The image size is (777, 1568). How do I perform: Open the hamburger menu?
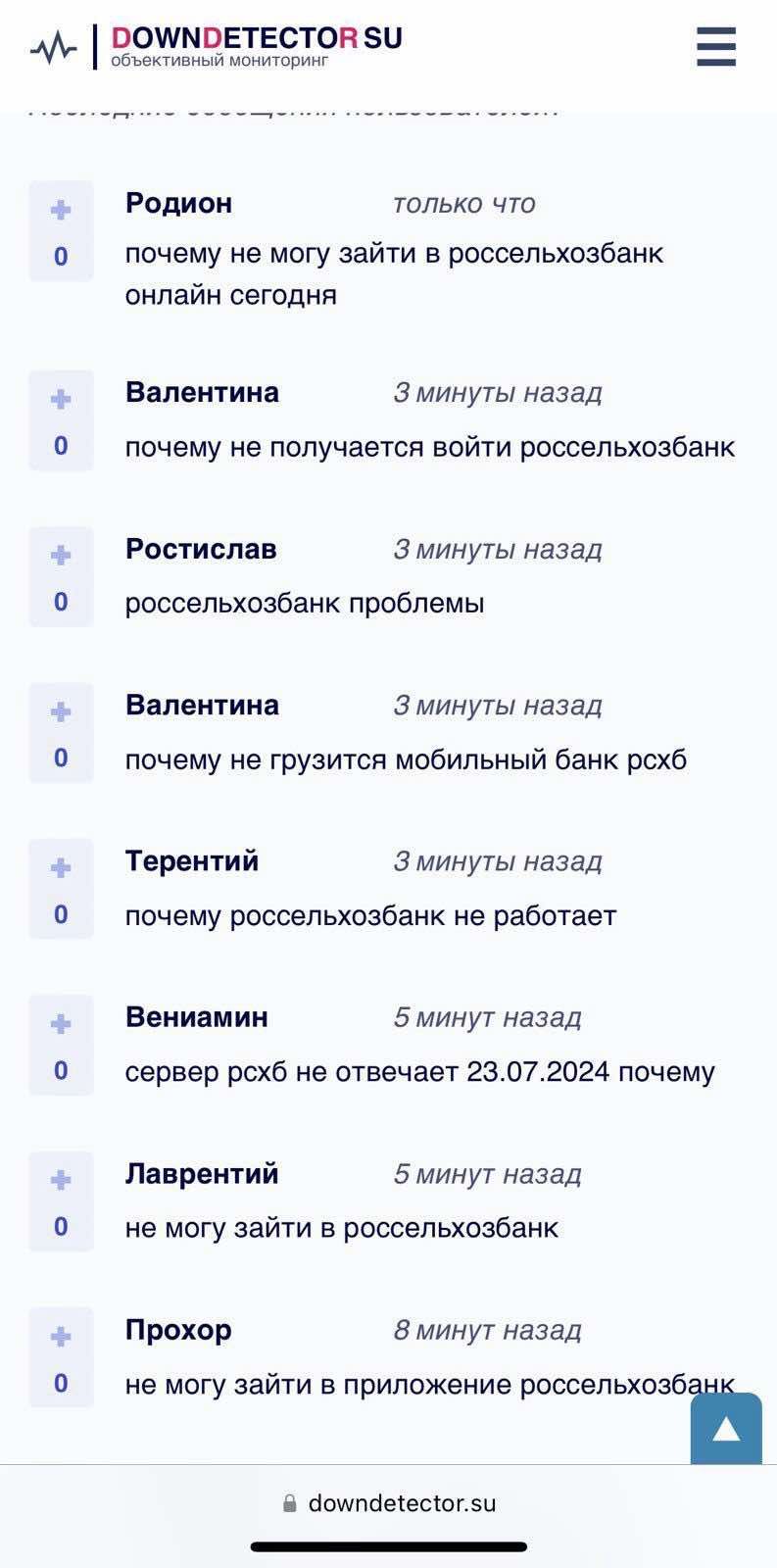tap(716, 46)
